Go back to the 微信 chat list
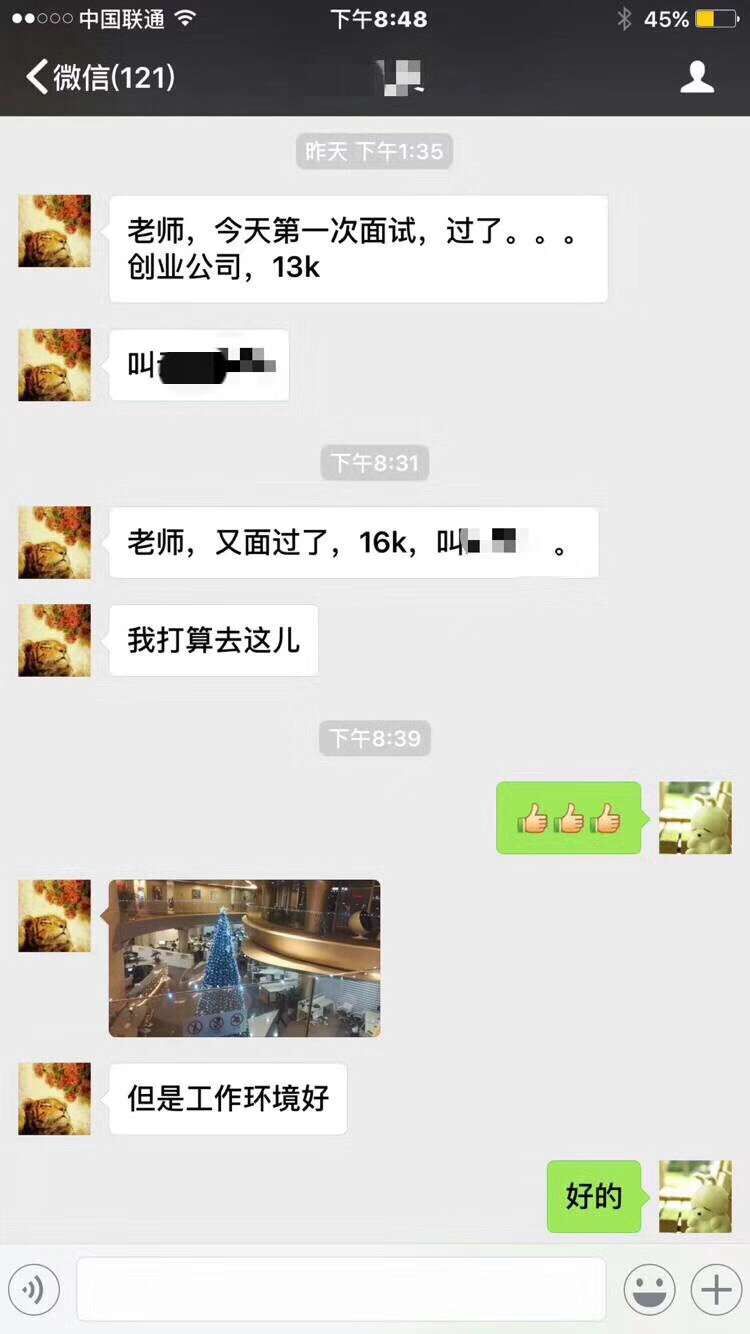Viewport: 750px width, 1334px height. tap(100, 77)
